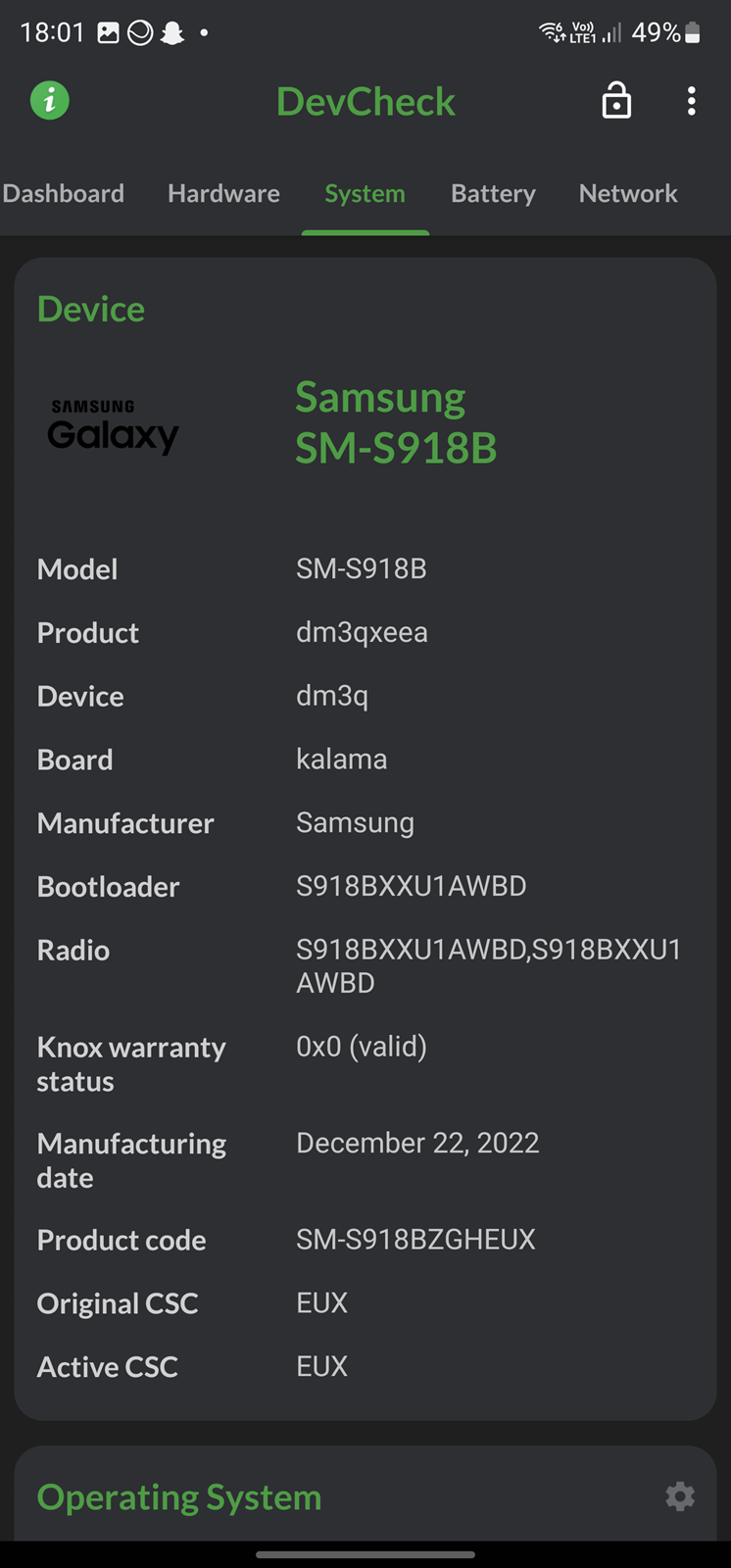Go to the Battery tab
The width and height of the screenshot is (731, 1568).
point(493,193)
